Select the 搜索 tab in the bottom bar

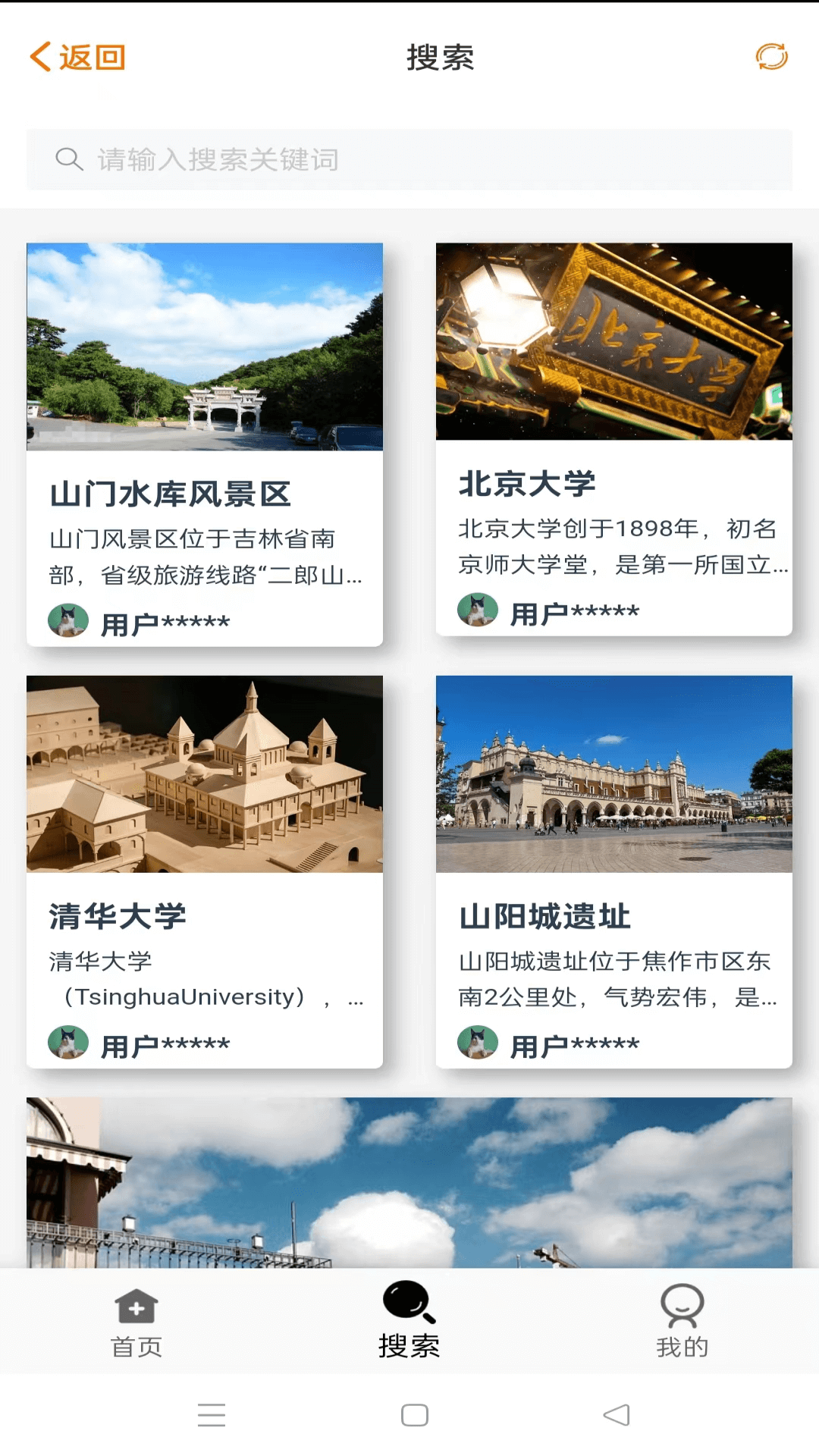coord(409,1322)
